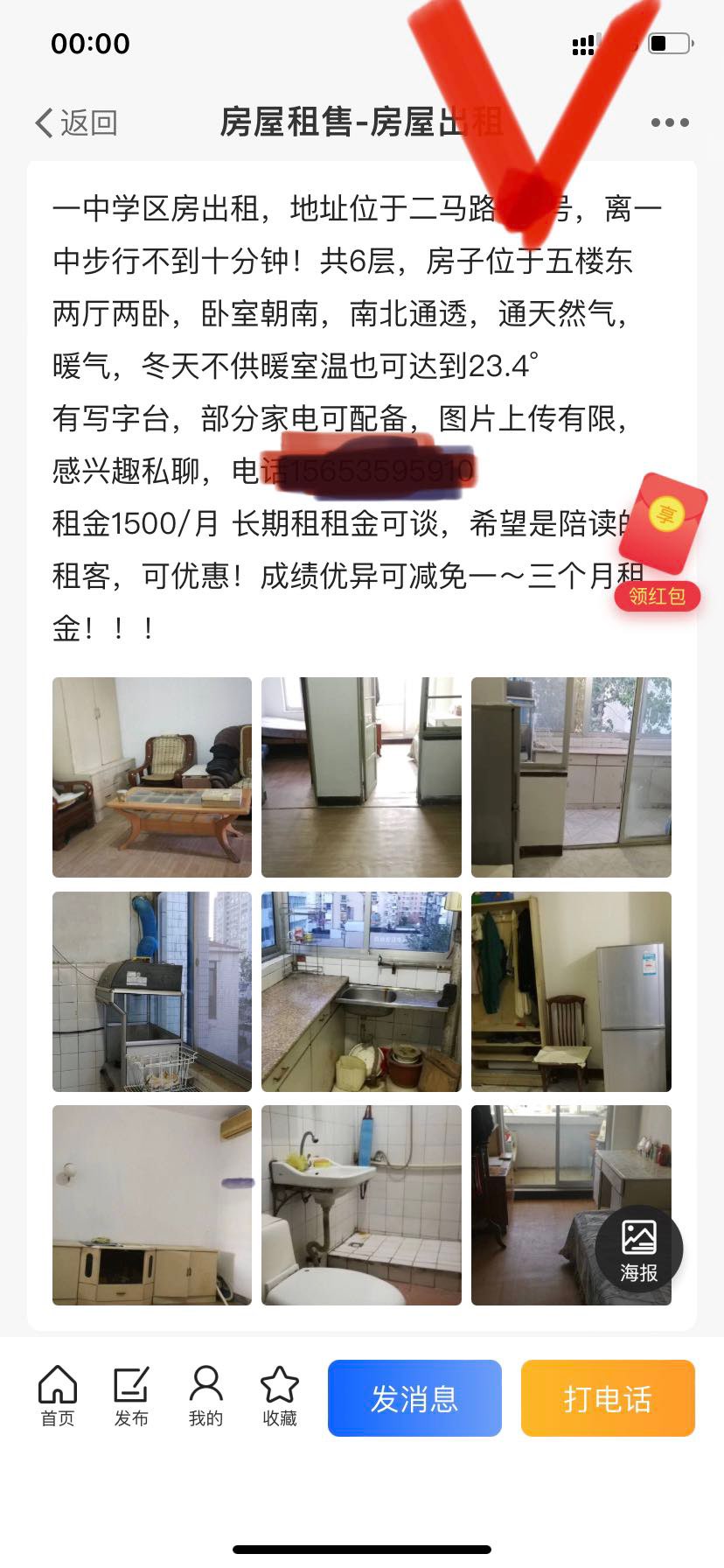The image size is (724, 1568).
Task: View the bathroom toilet and sink photo
Action: point(361,1205)
